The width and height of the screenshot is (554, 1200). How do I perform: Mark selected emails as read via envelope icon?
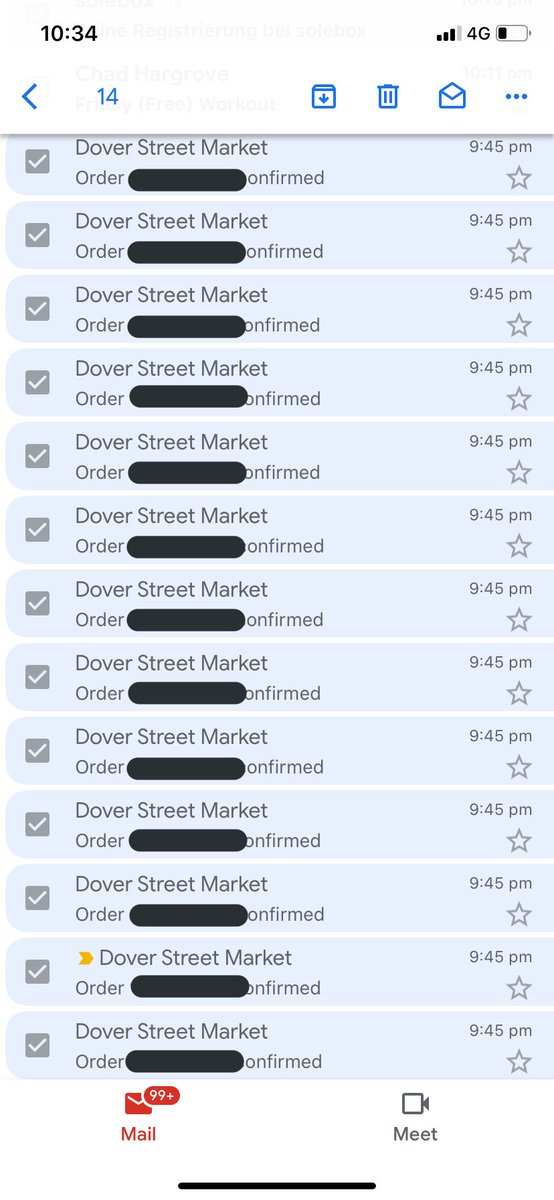(x=452, y=97)
